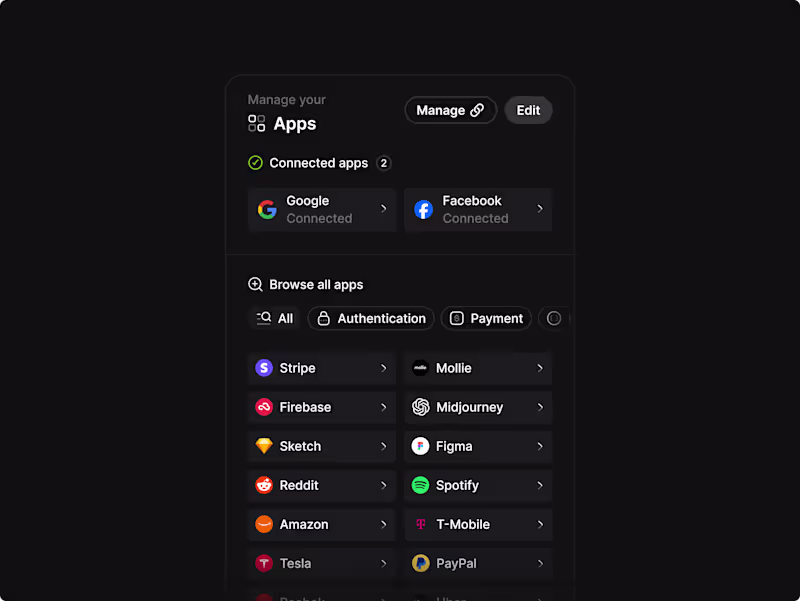
Task: Open the PayPal app row
Action: (478, 563)
